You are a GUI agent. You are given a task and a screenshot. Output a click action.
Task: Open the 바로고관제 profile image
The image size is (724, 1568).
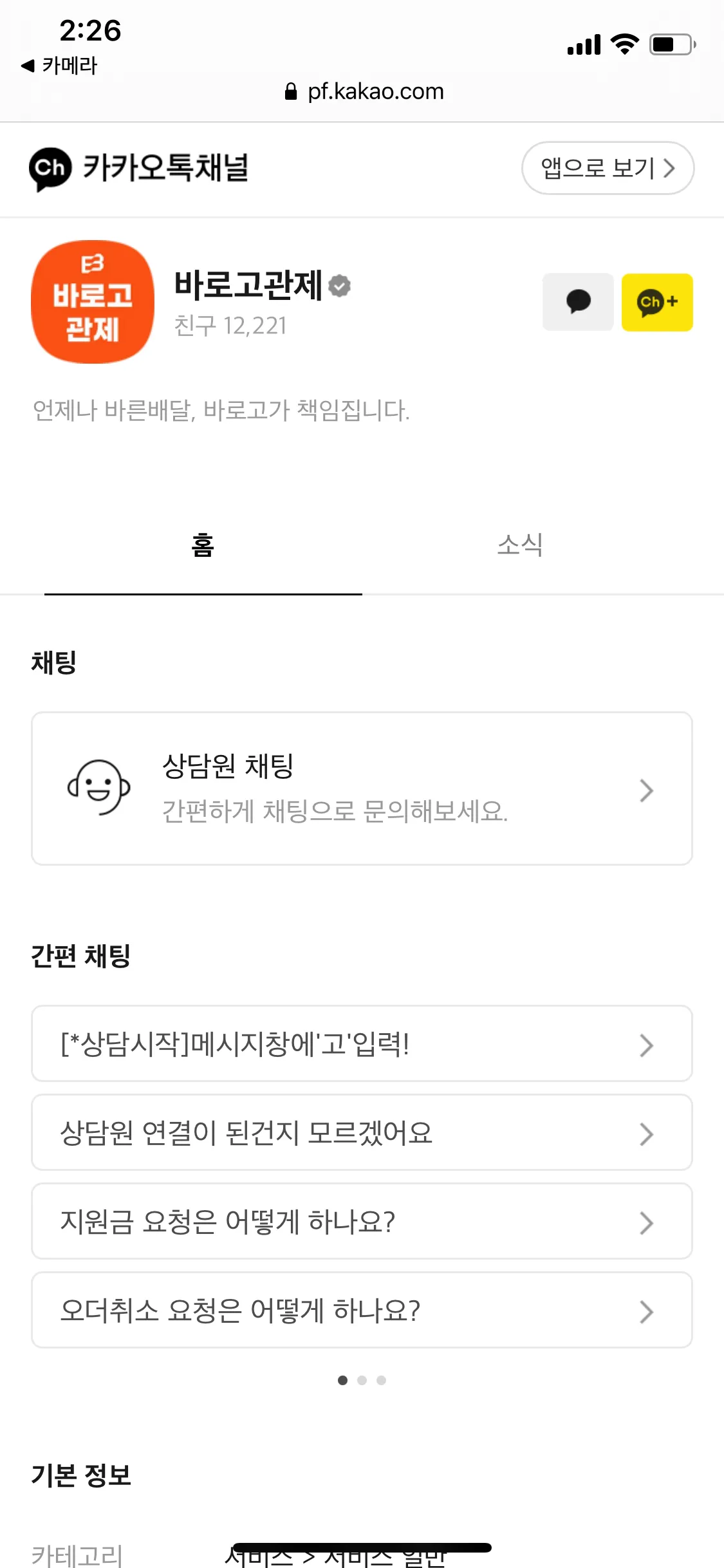93,302
